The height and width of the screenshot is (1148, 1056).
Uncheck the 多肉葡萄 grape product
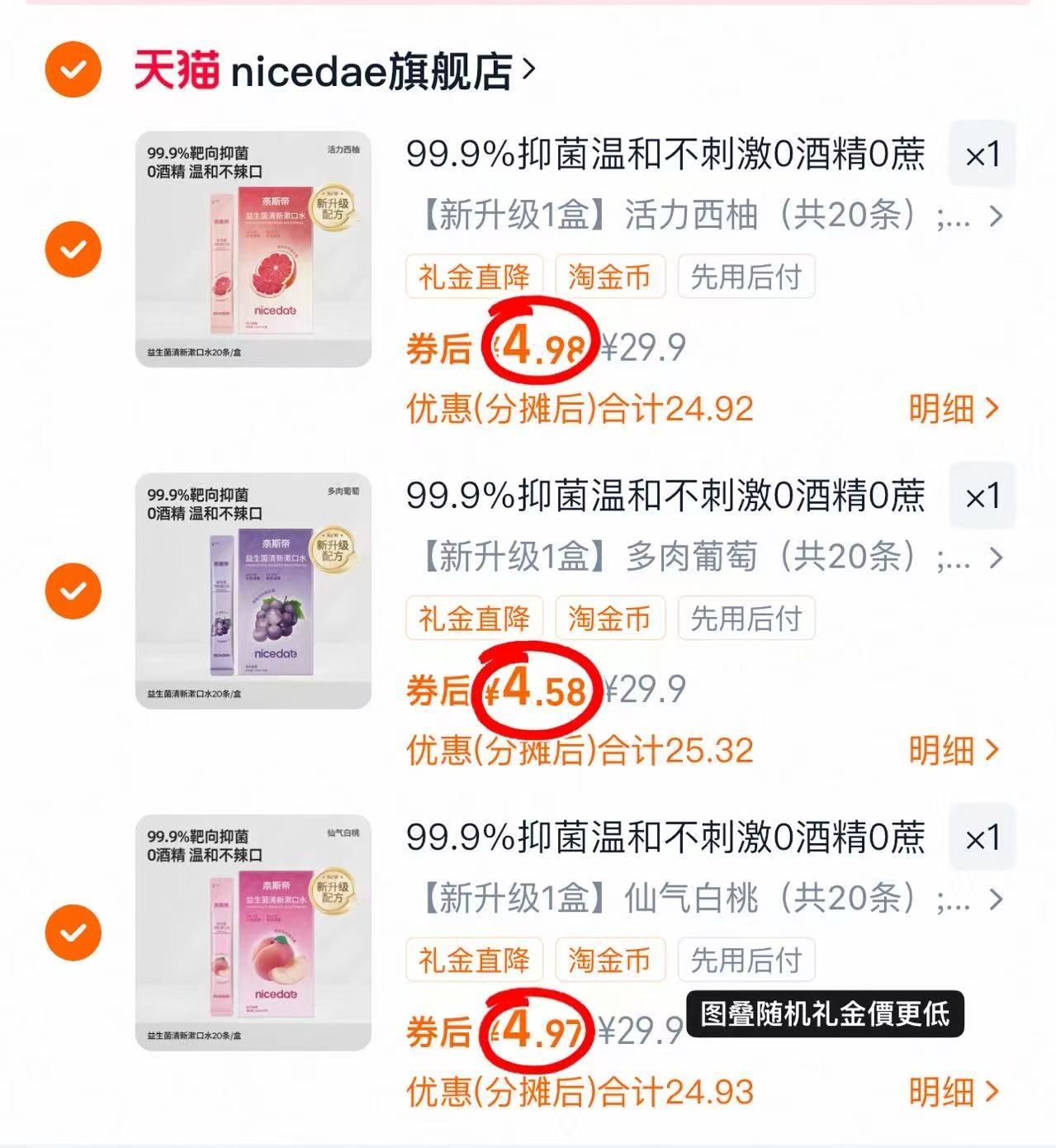pos(74,590)
